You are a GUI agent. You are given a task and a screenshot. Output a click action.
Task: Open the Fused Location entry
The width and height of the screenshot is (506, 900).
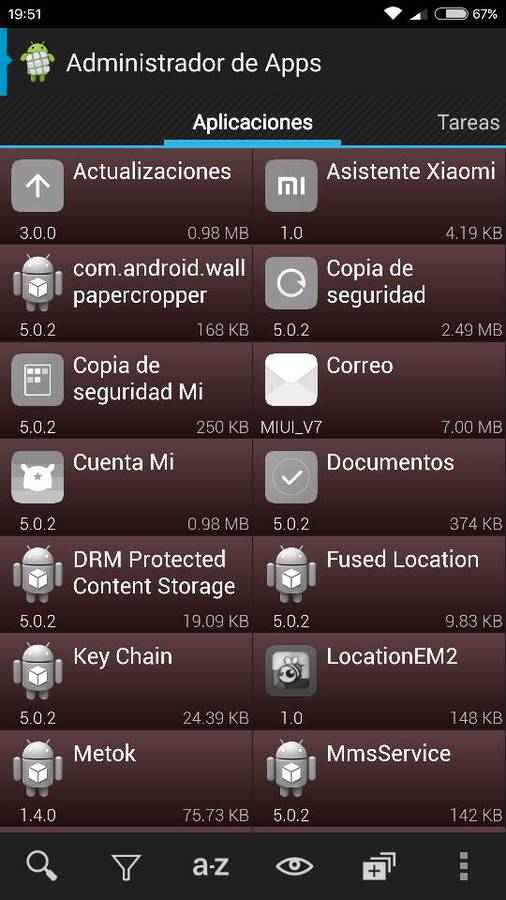[x=380, y=584]
